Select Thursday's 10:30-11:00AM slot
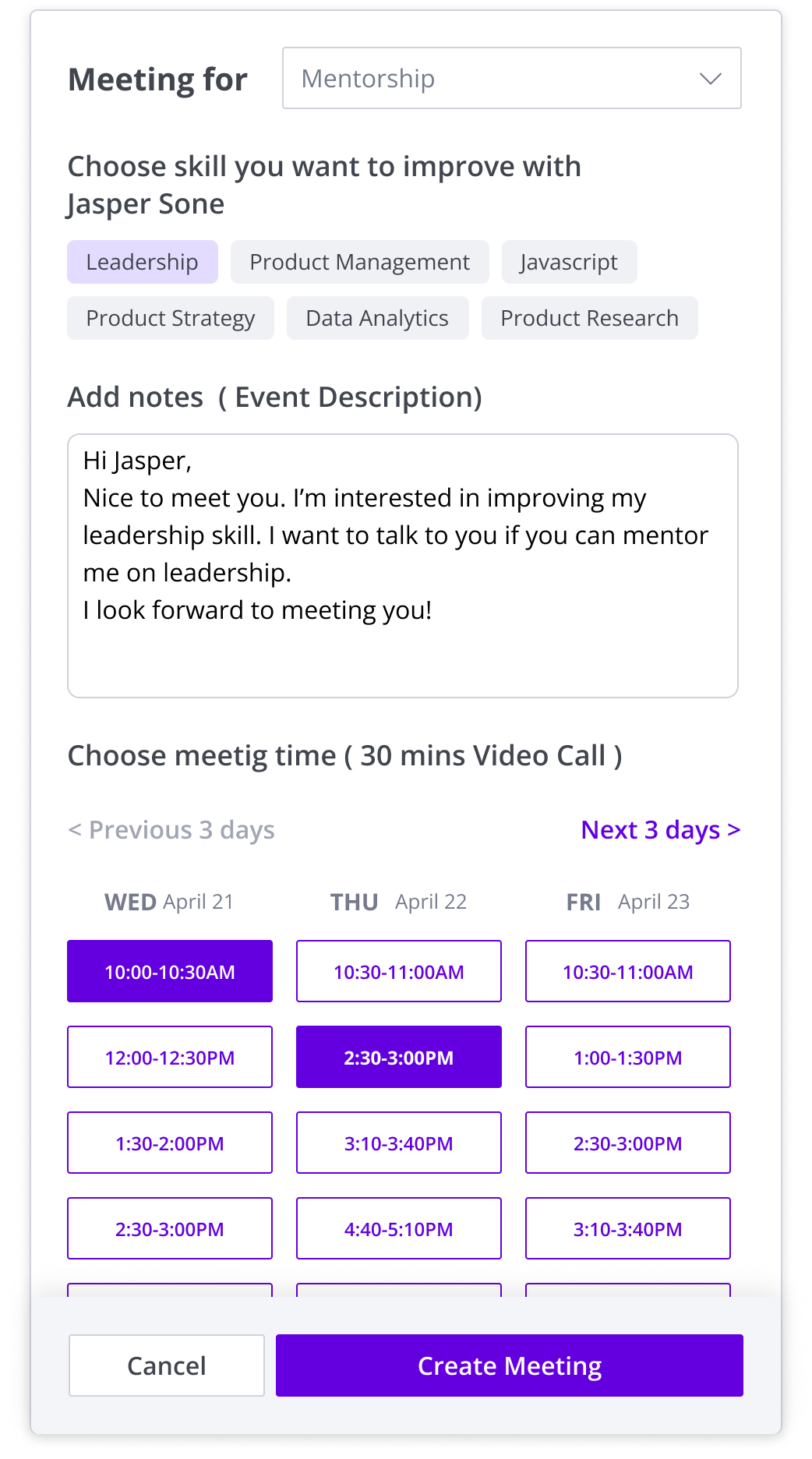This screenshot has width=812, height=1459. click(x=398, y=971)
